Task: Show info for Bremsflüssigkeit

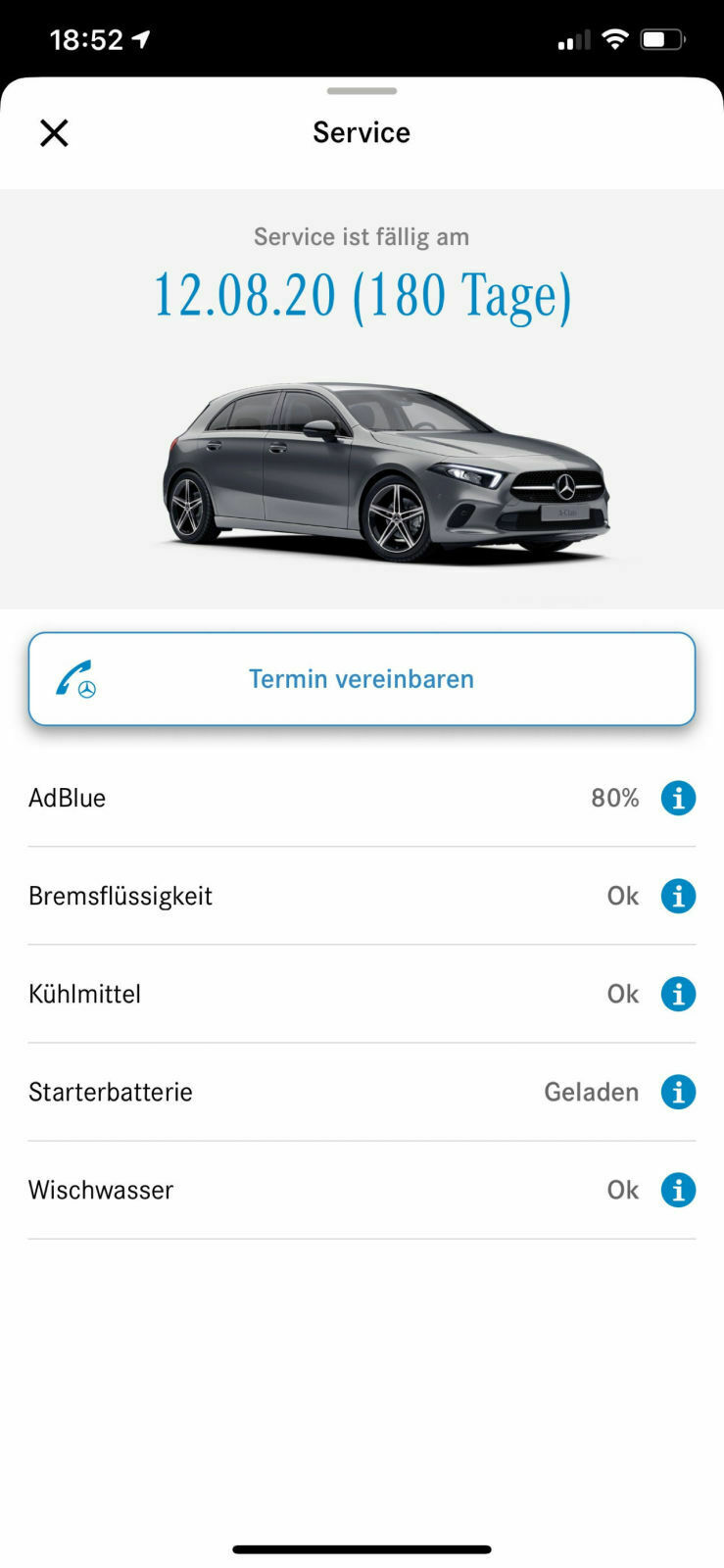Action: (678, 896)
